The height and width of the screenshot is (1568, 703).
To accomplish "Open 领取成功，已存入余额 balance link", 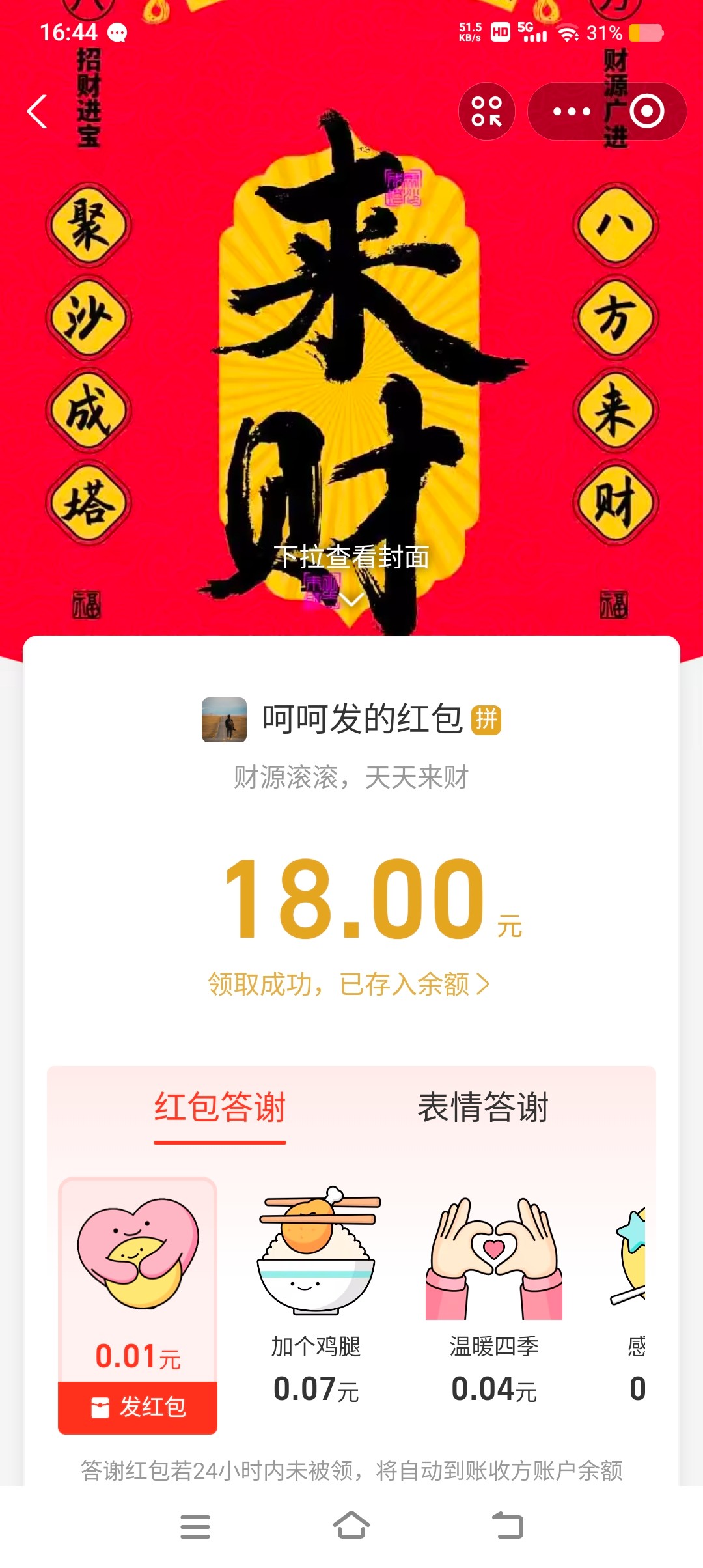I will pyautogui.click(x=349, y=984).
